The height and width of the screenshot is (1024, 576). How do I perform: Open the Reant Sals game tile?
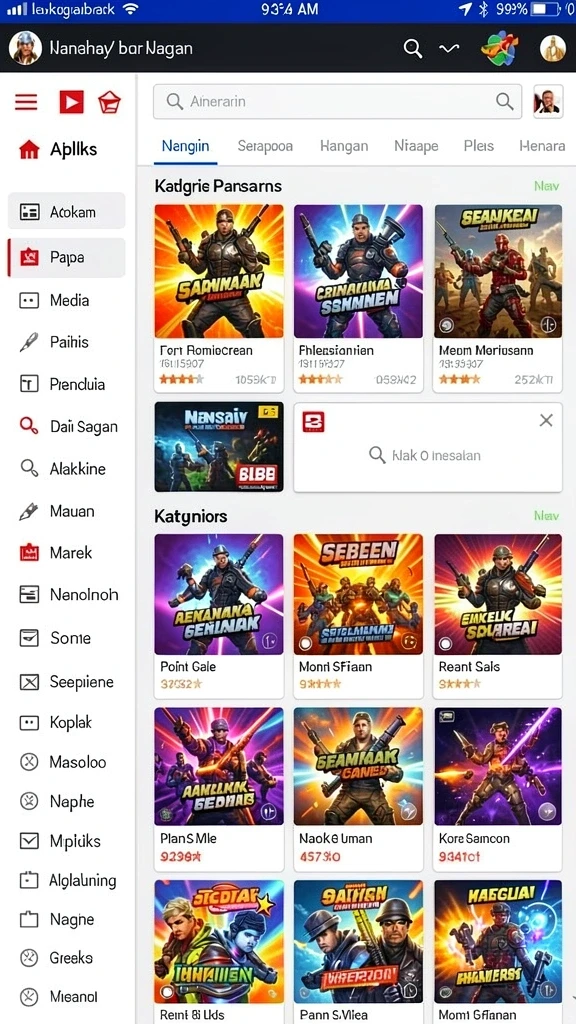498,616
